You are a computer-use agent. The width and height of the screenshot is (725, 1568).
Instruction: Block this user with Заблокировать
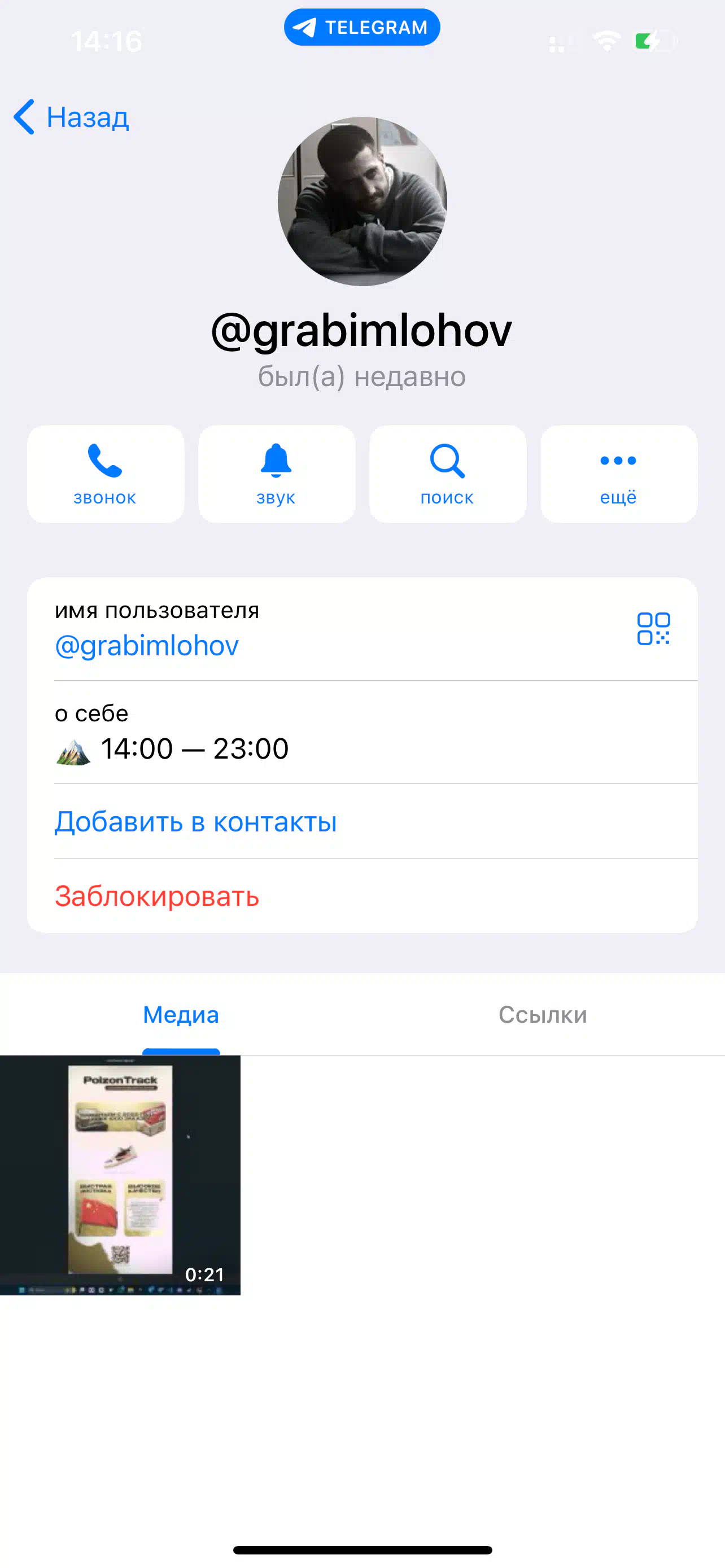point(157,895)
